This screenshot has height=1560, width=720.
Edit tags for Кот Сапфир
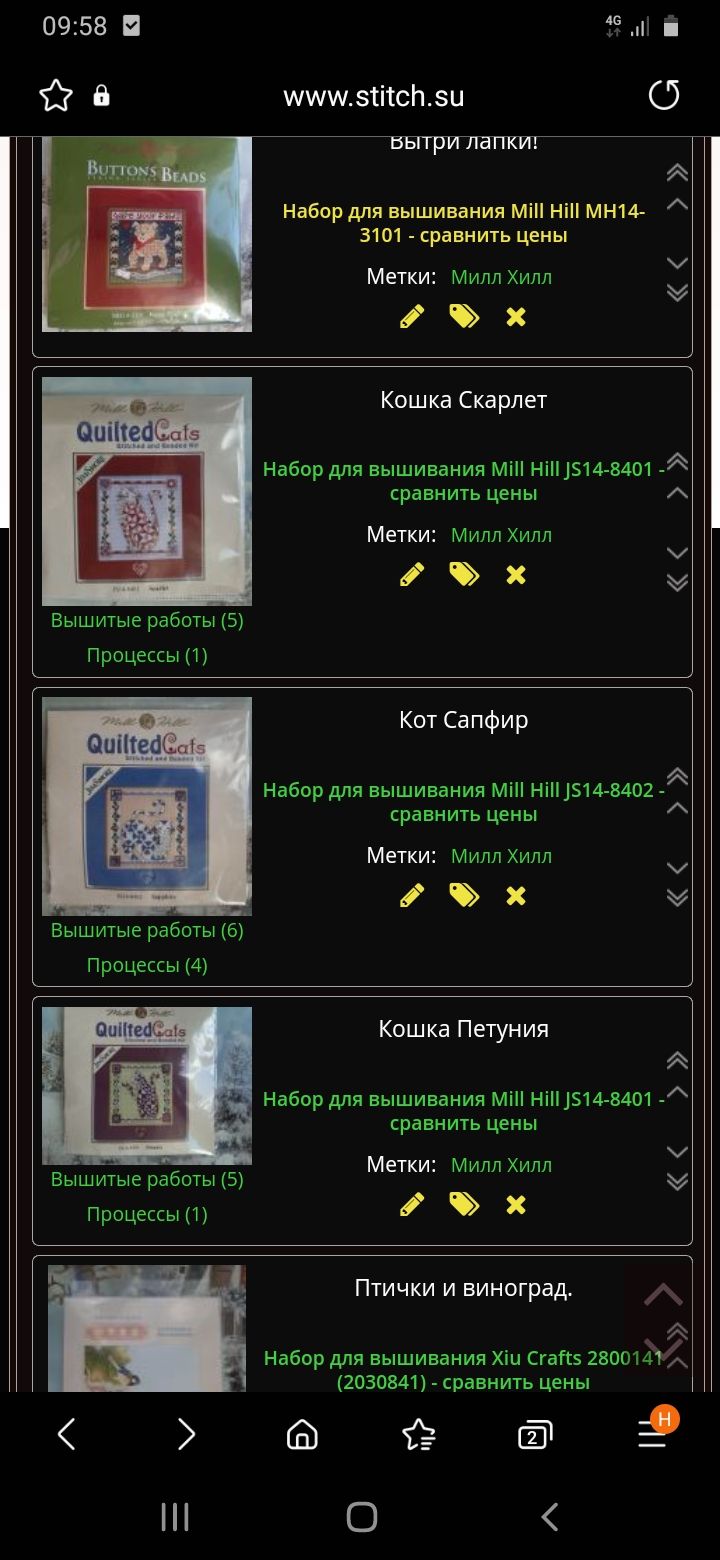click(x=464, y=895)
